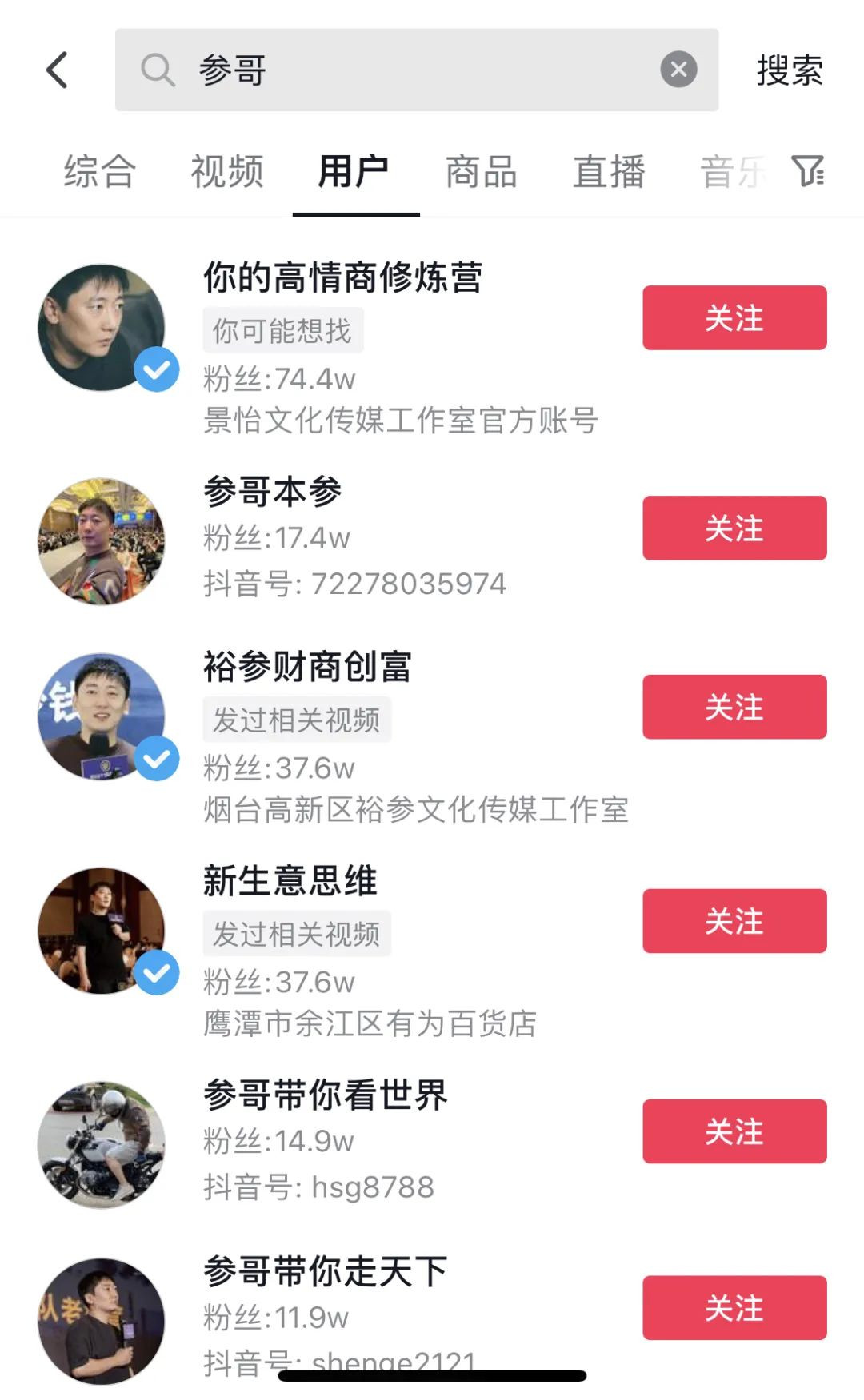Switch to the 视频 tab
The image size is (864, 1400).
click(x=227, y=172)
